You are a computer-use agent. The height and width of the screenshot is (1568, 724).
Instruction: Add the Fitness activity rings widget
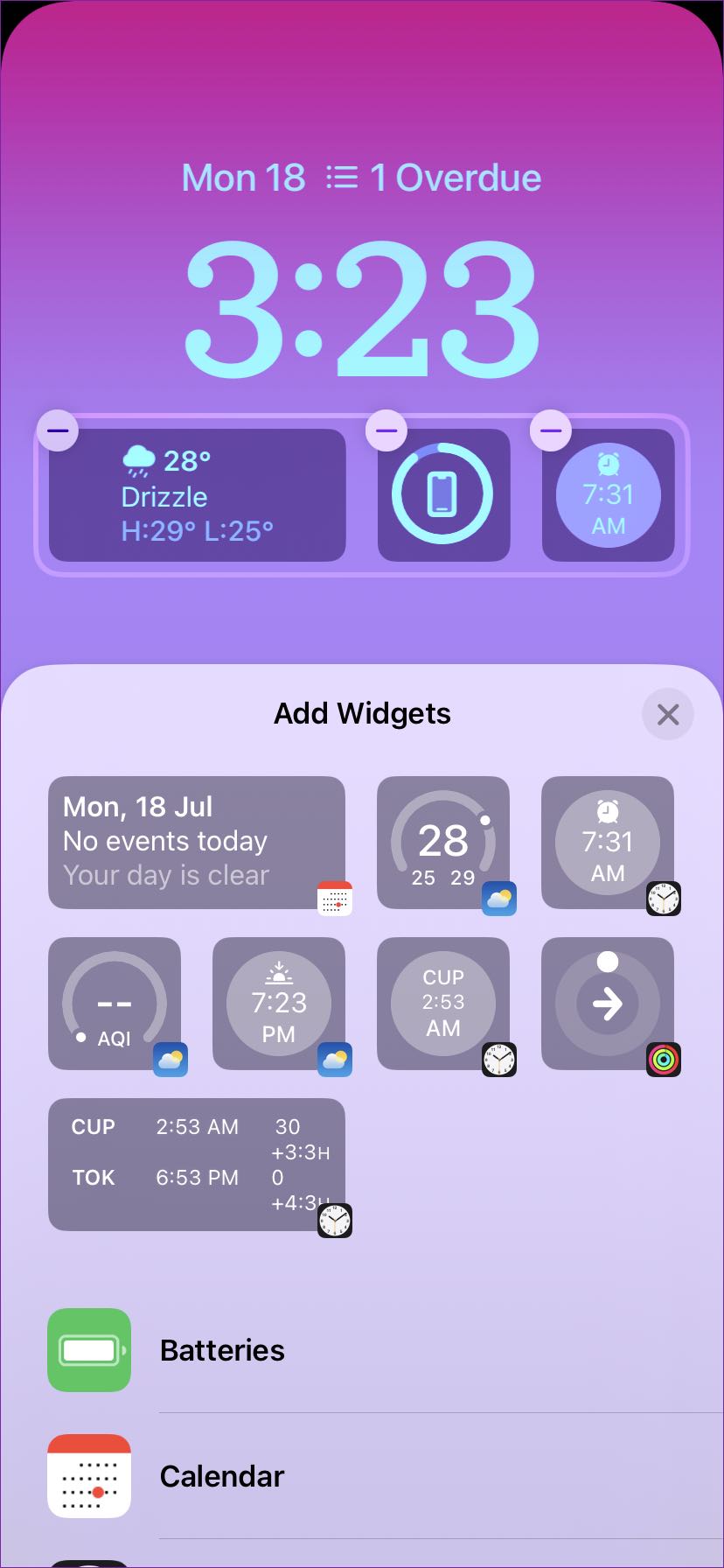tap(608, 1004)
